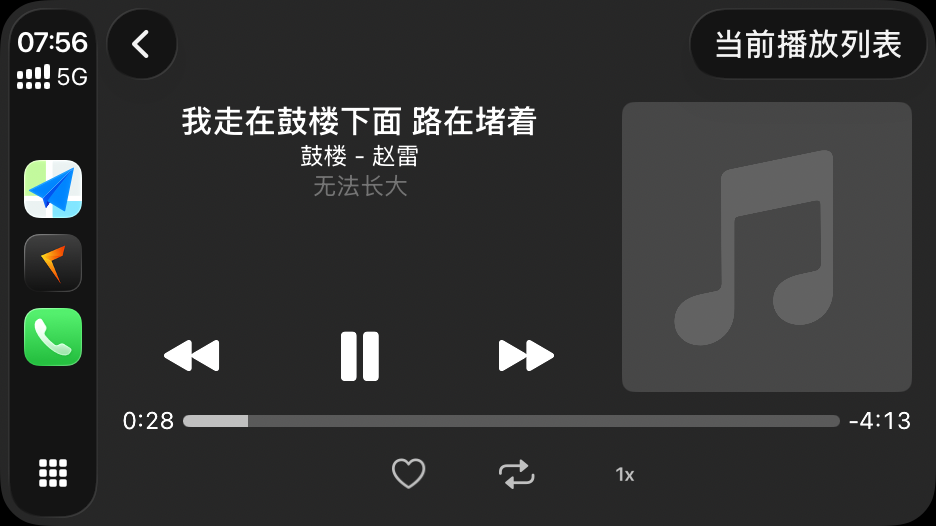Change the 1x playback speed
This screenshot has height=526, width=936.
[x=624, y=475]
